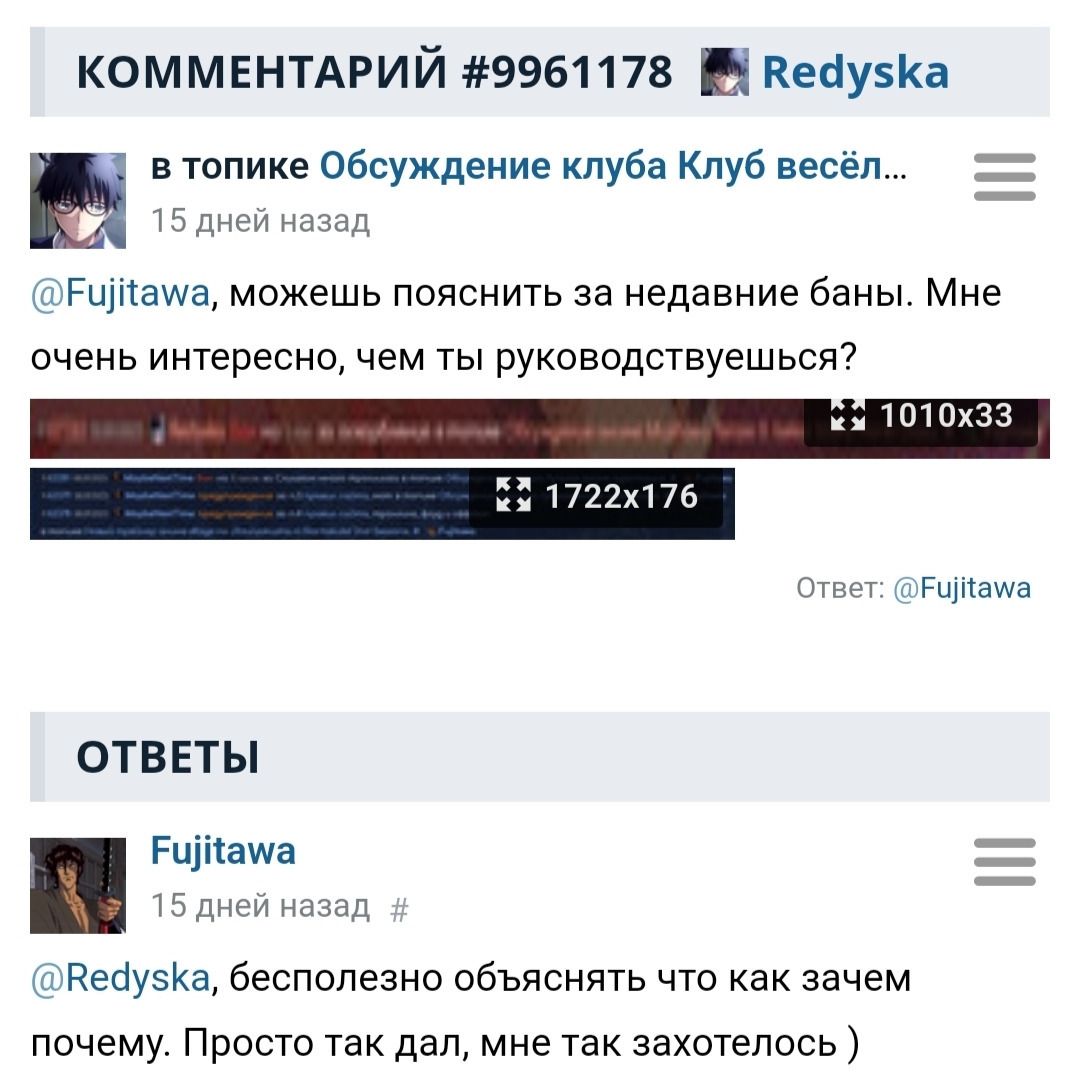Open the topic Обсуждение клуба Клуб весёл…
1080x1091 pixels.
tap(613, 168)
